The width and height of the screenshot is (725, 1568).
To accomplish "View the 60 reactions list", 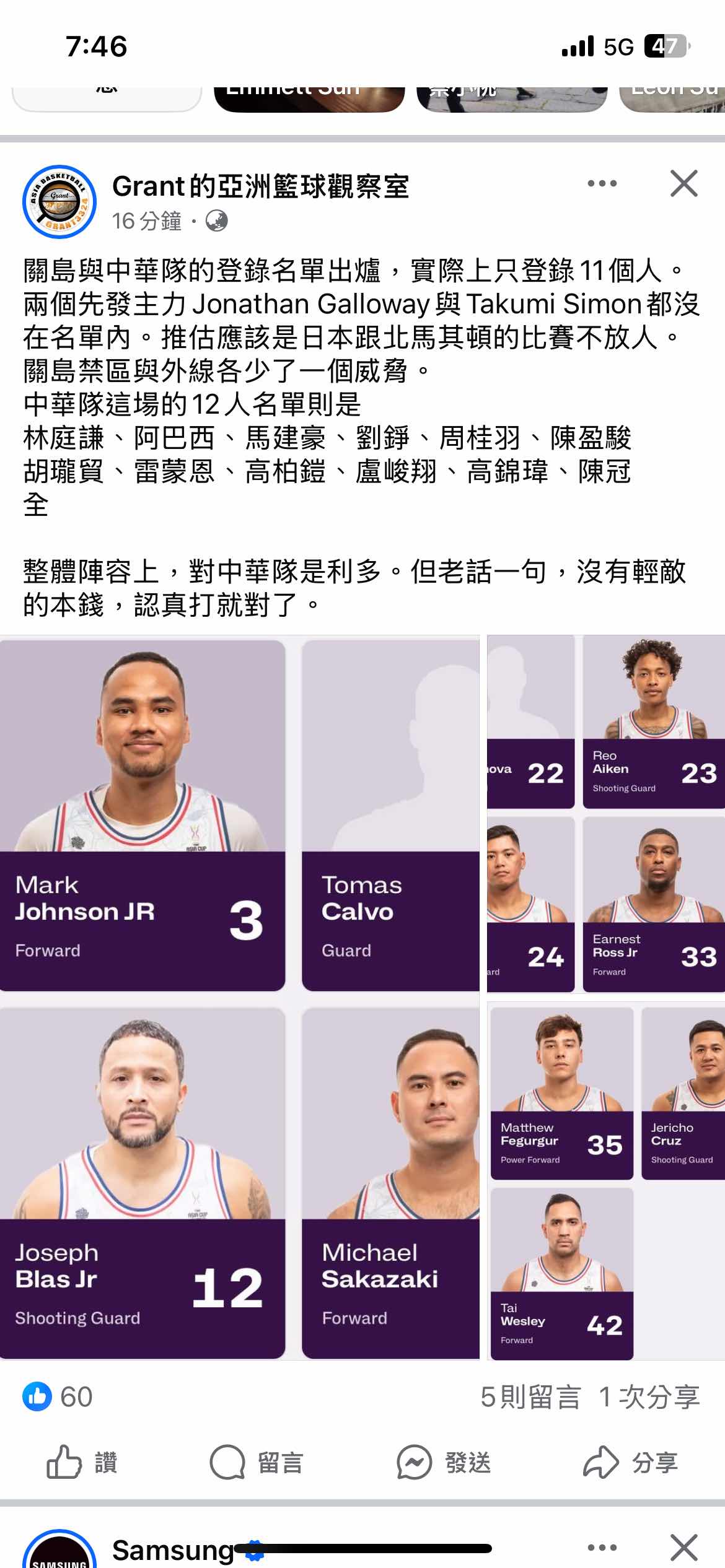I will pos(58,1397).
